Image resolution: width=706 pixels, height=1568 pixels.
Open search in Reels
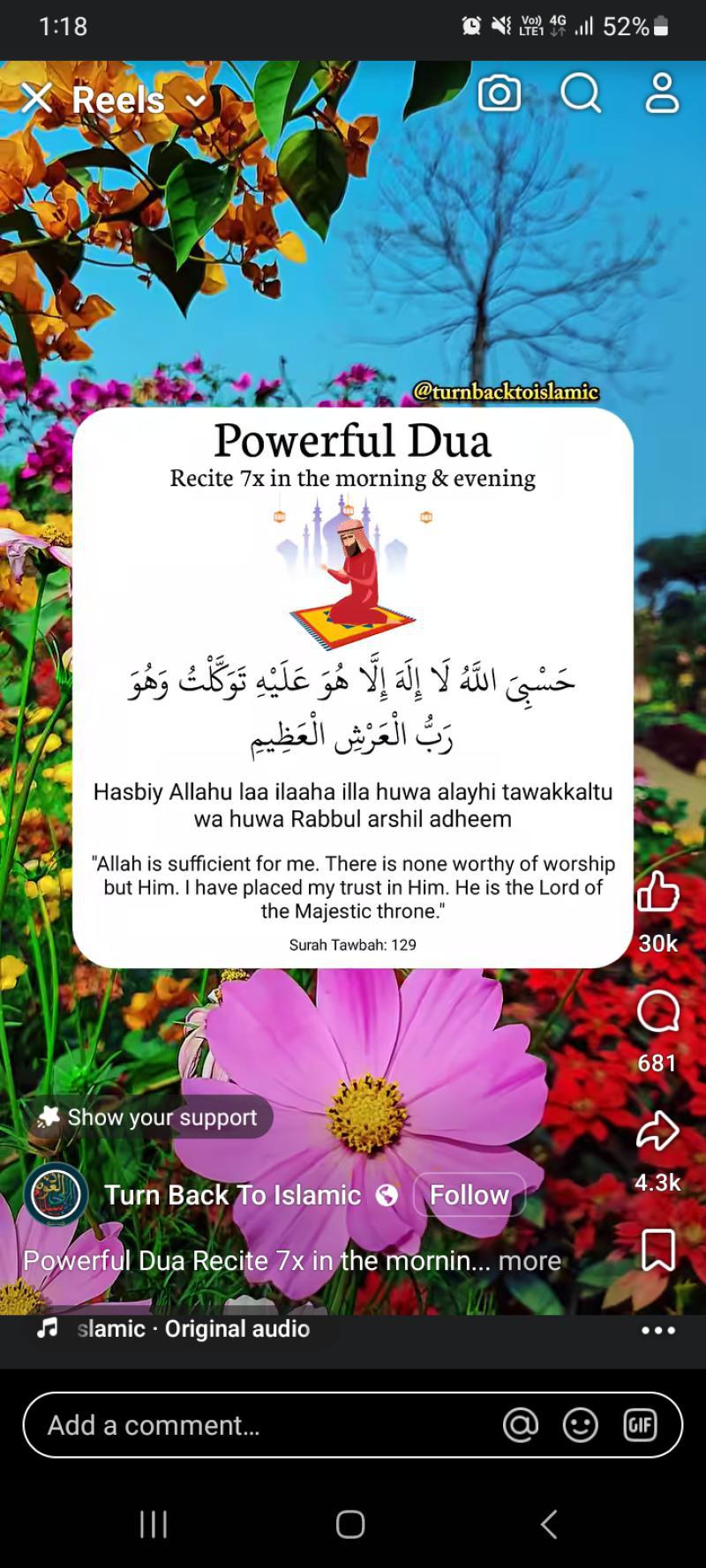coord(581,93)
